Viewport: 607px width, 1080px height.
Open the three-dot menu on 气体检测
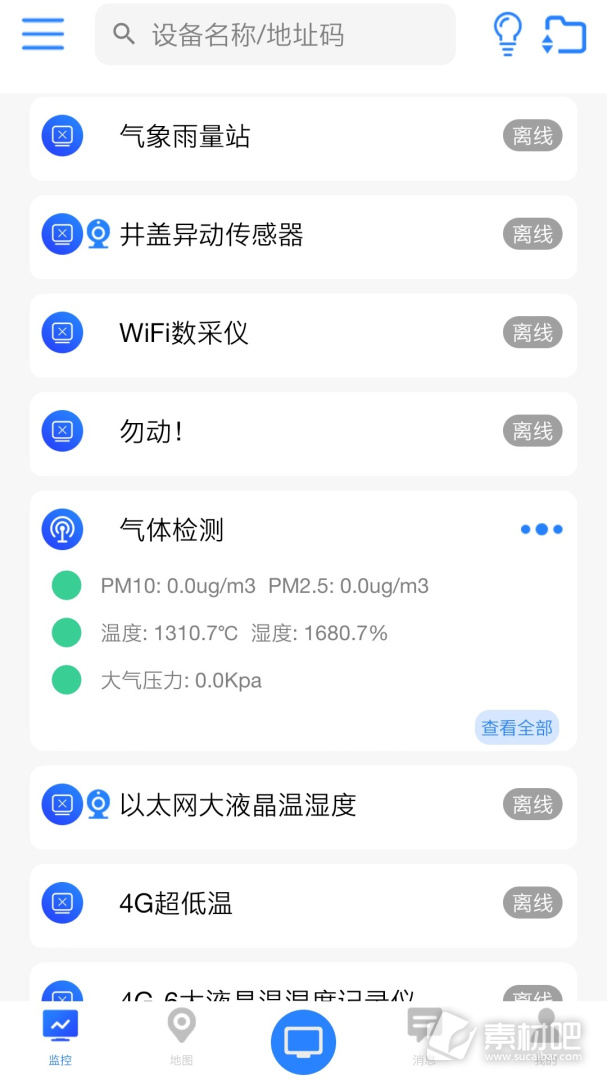click(542, 529)
